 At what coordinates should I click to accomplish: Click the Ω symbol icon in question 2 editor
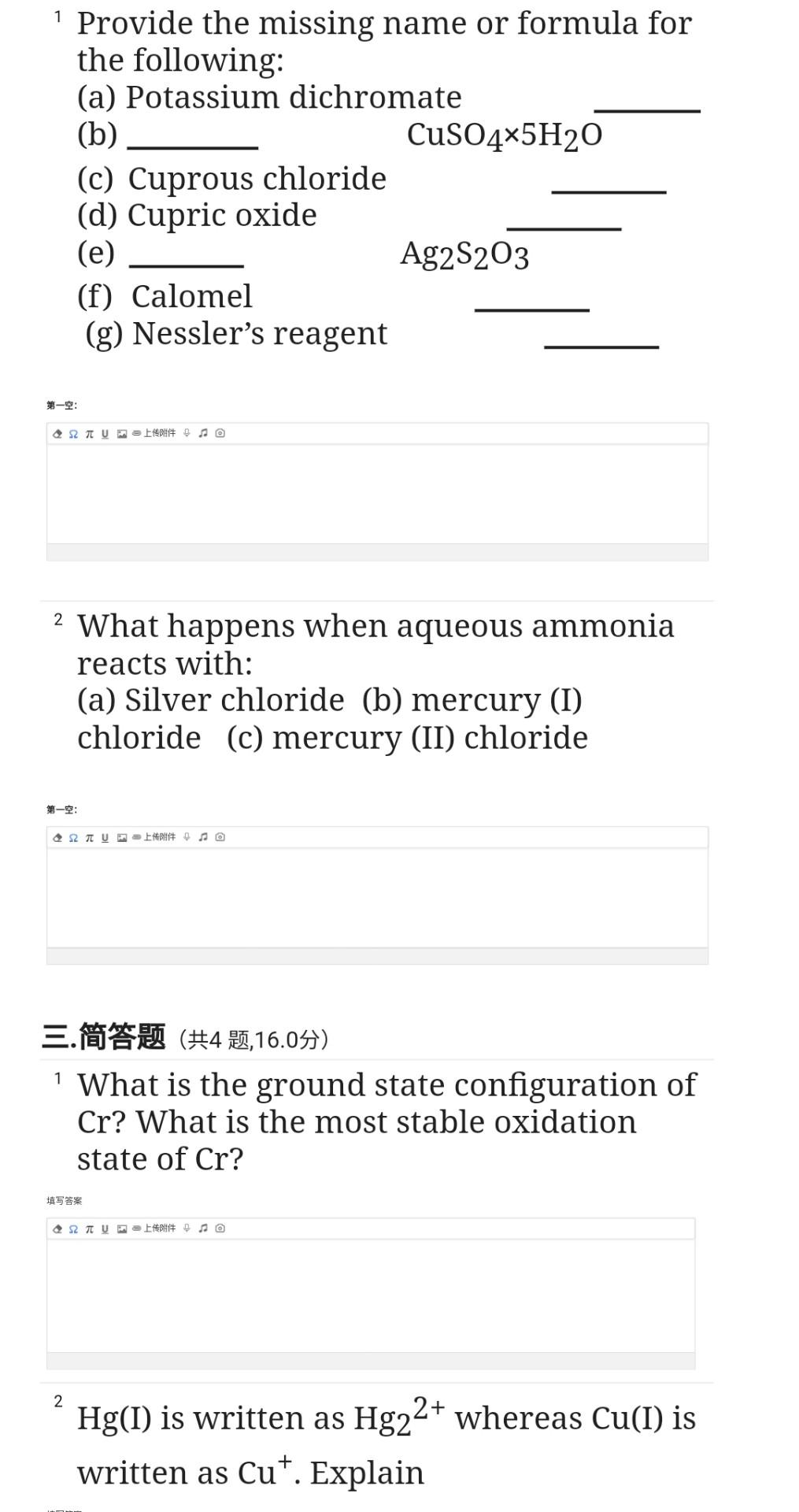pyautogui.click(x=73, y=837)
